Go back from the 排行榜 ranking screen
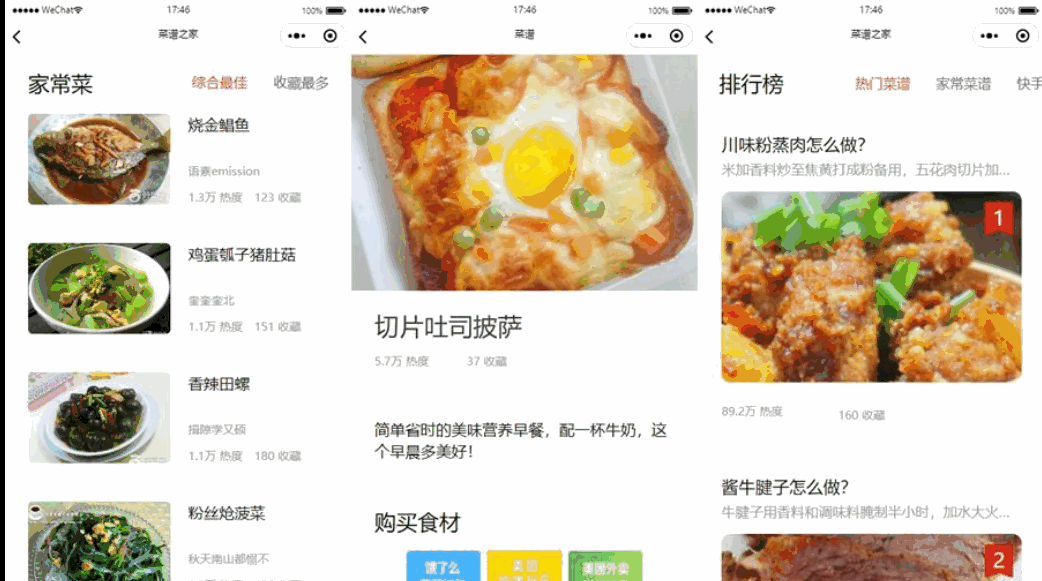 710,37
